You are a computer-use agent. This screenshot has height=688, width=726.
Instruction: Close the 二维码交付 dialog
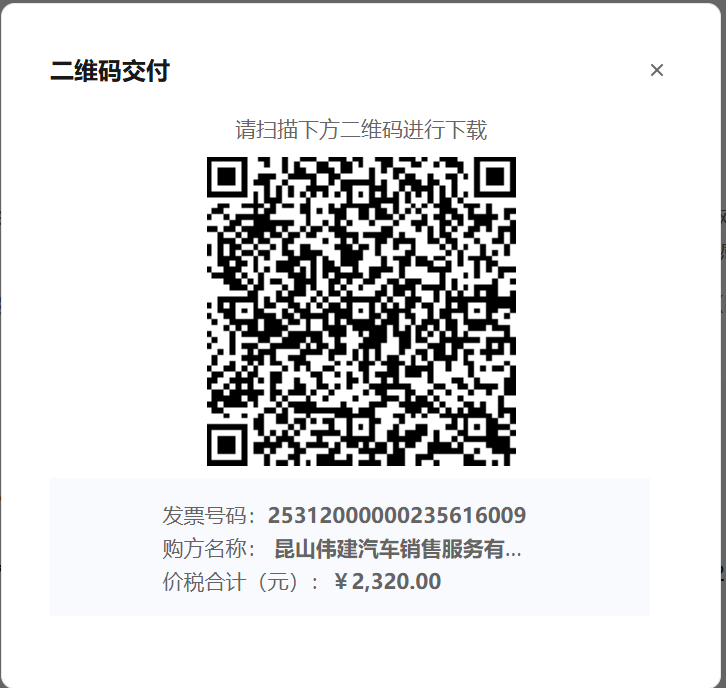tap(657, 70)
